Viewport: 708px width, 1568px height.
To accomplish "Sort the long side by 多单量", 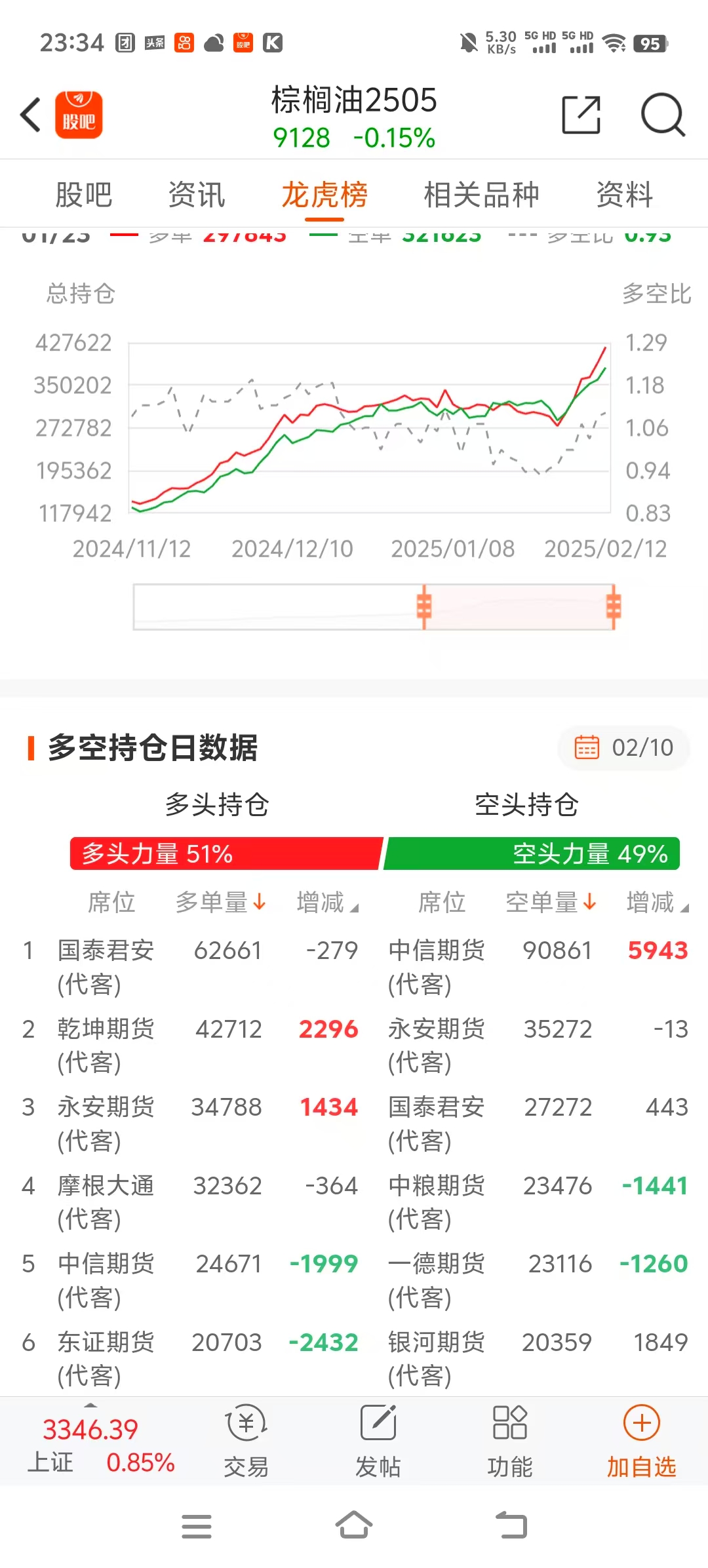I will pos(220,903).
